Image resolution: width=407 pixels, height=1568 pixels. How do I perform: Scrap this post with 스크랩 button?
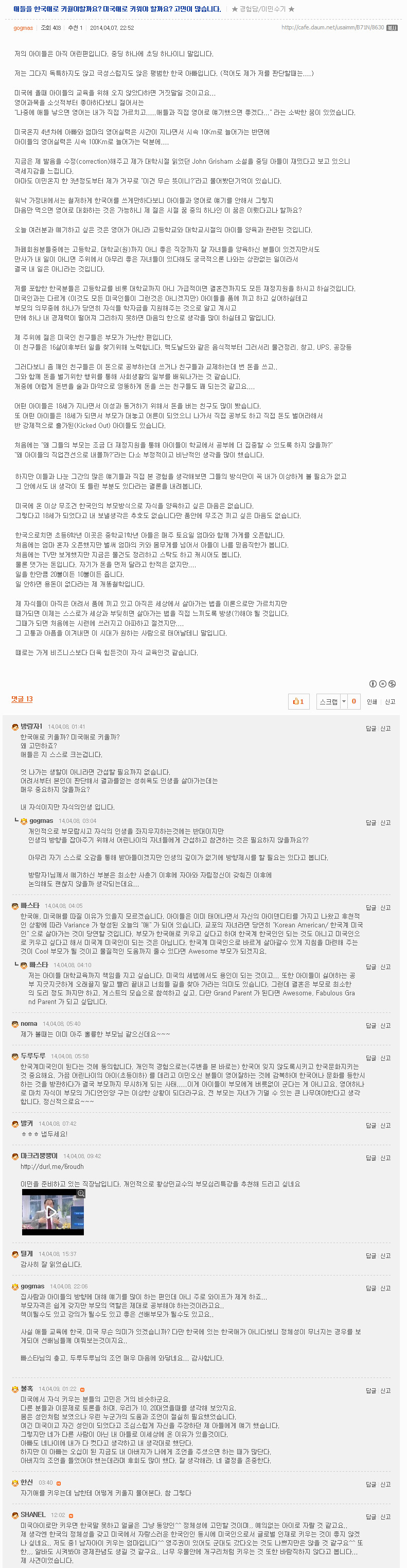[x=328, y=701]
